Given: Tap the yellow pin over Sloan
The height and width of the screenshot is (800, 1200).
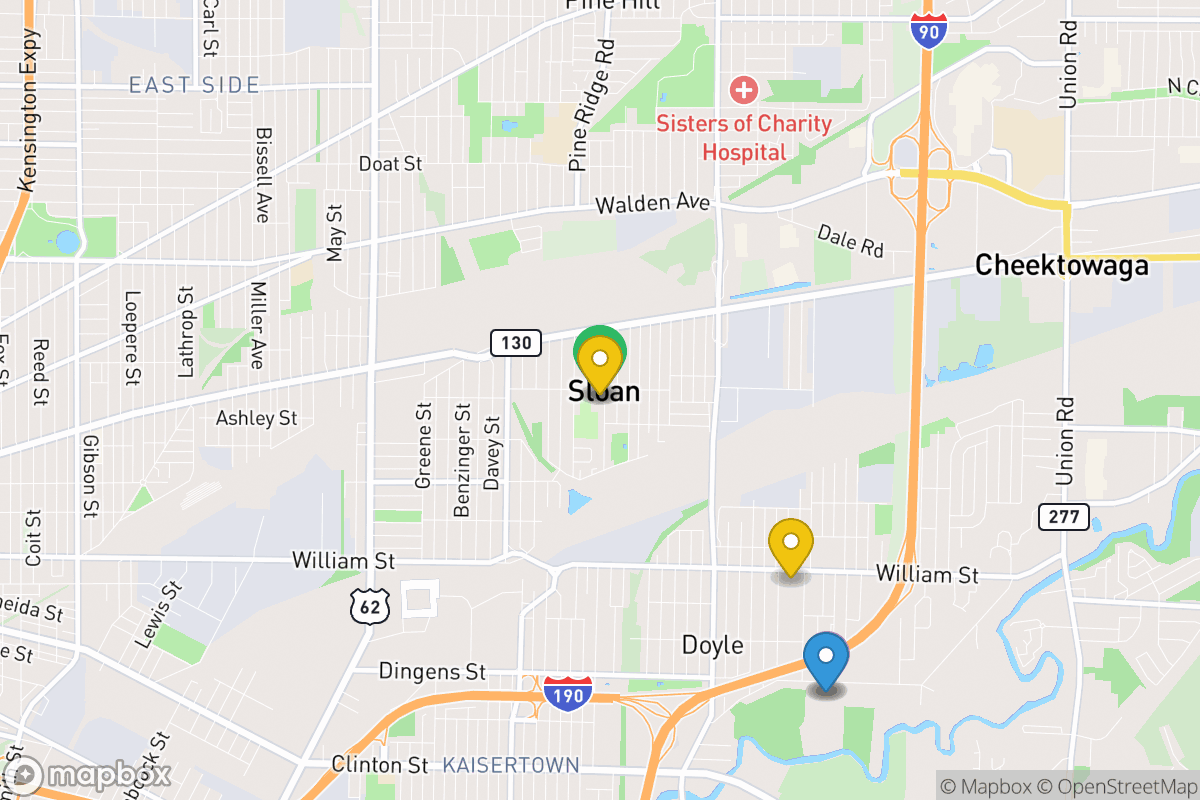Looking at the screenshot, I should [x=601, y=362].
